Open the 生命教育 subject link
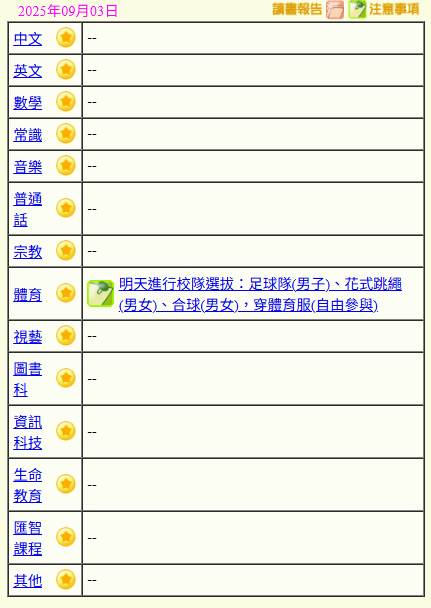The image size is (431, 608). click(x=28, y=485)
